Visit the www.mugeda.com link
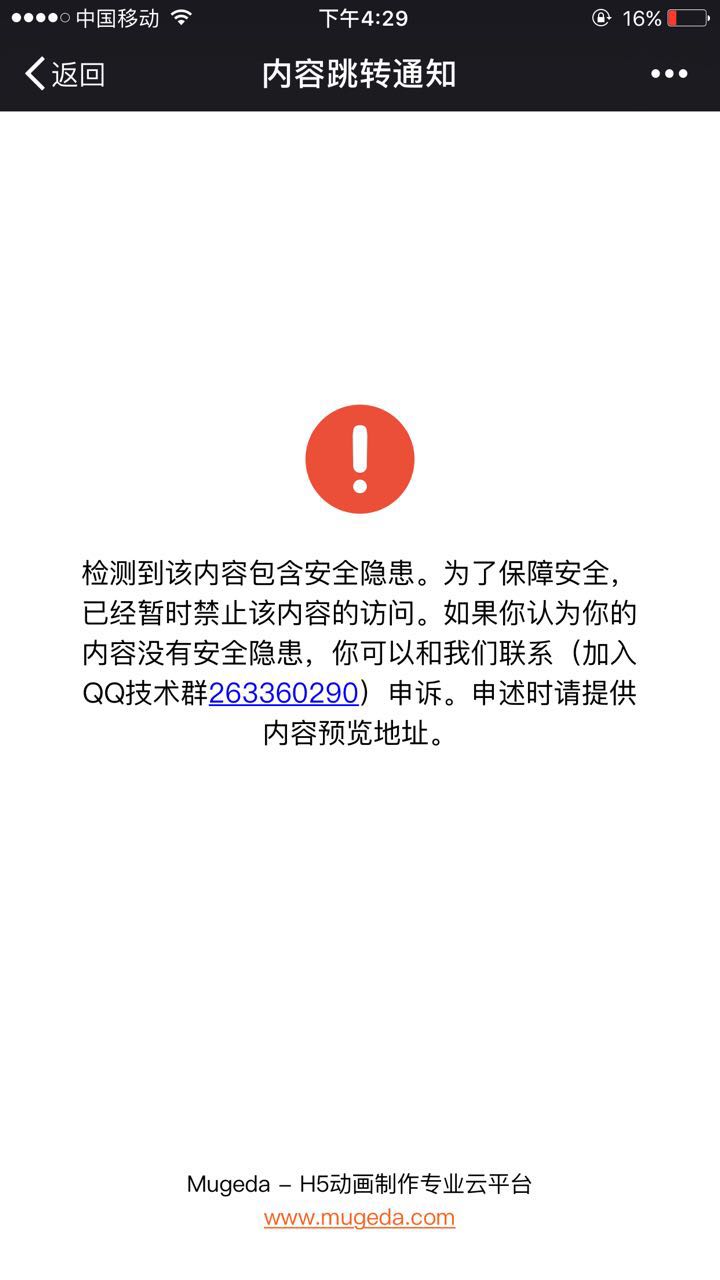The image size is (720, 1280). [359, 1217]
